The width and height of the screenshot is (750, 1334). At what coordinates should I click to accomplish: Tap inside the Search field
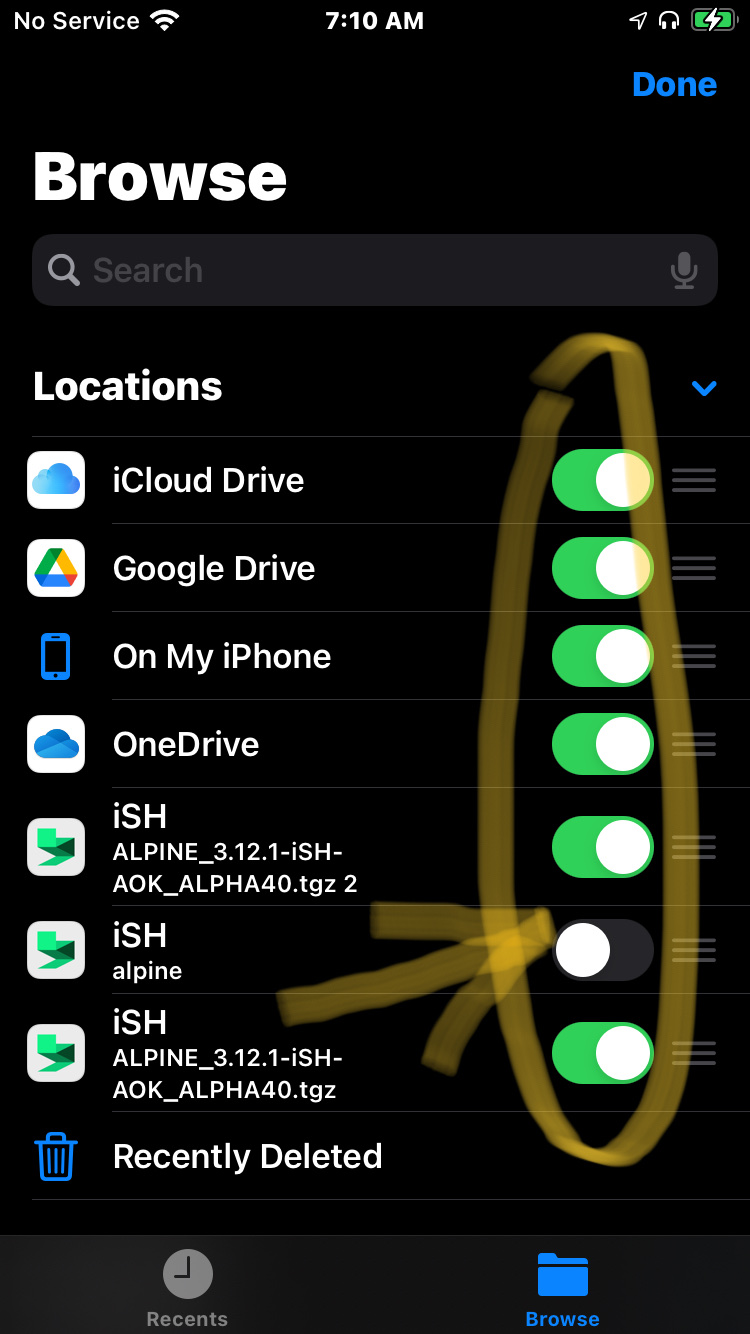pos(300,270)
